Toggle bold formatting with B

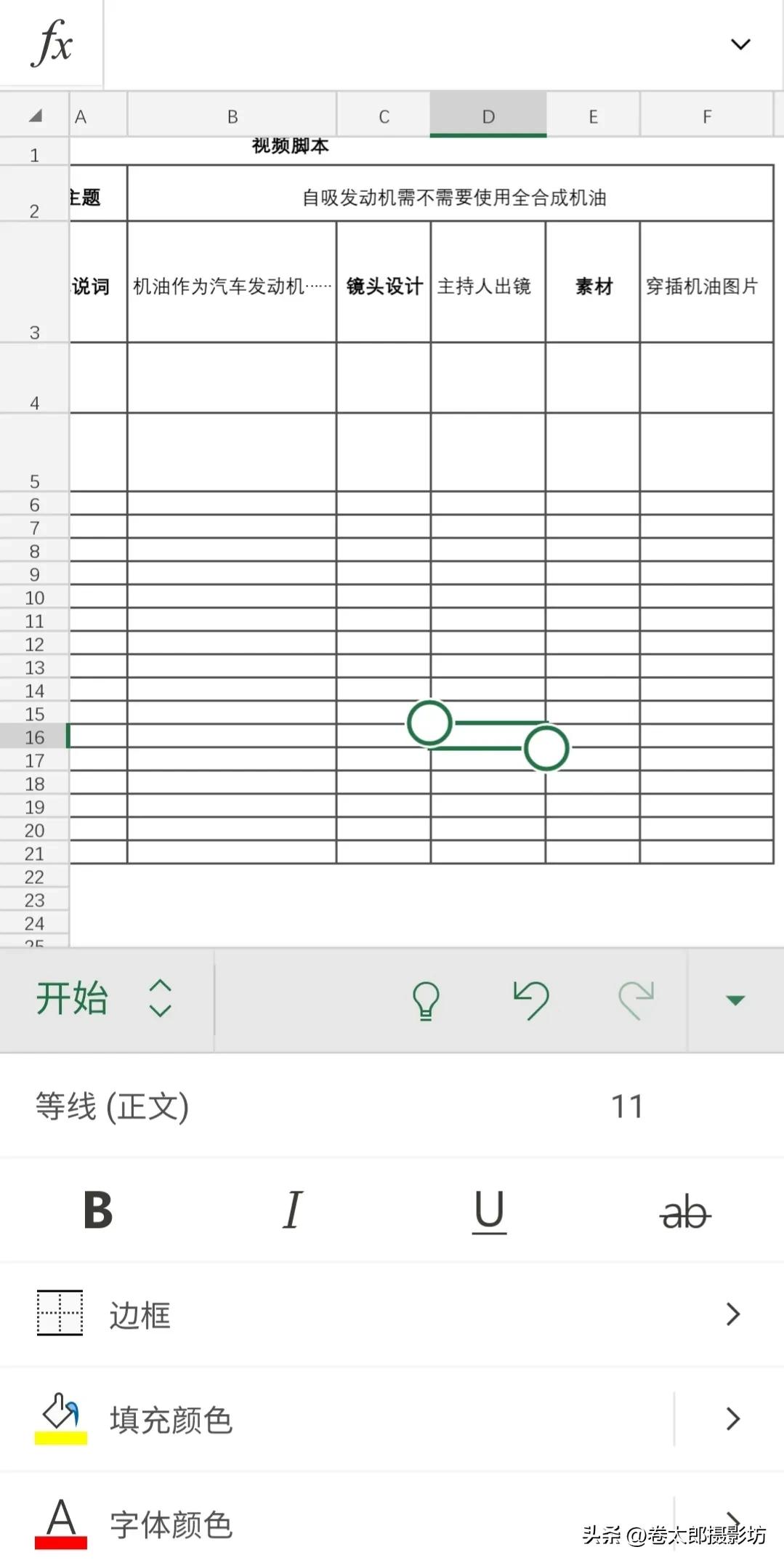tap(98, 1209)
